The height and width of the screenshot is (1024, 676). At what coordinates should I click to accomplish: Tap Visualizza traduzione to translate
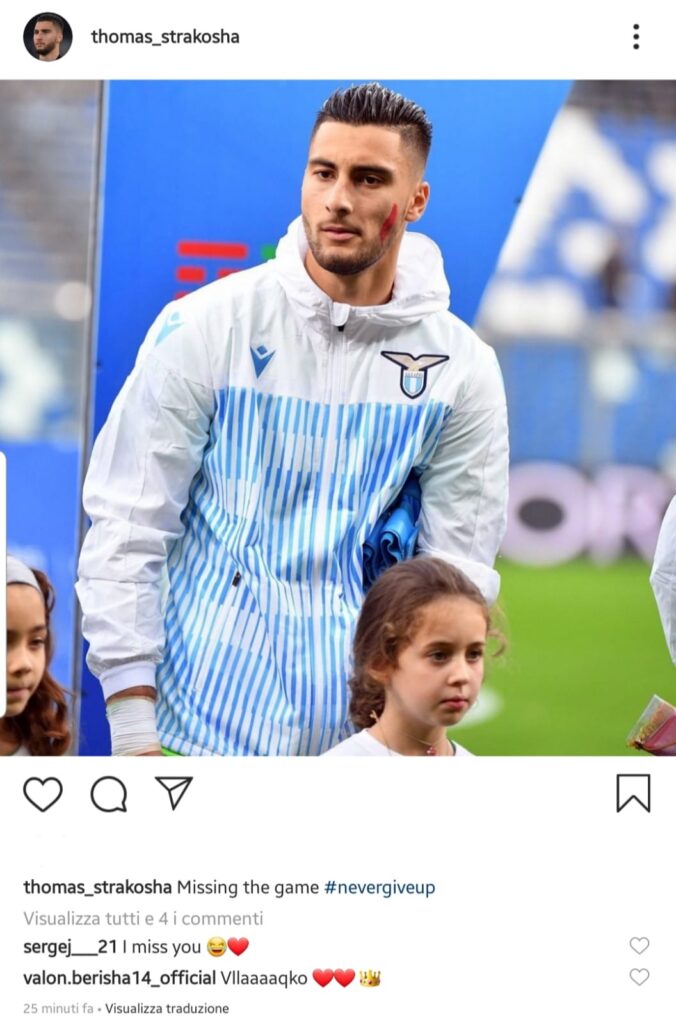click(167, 1008)
